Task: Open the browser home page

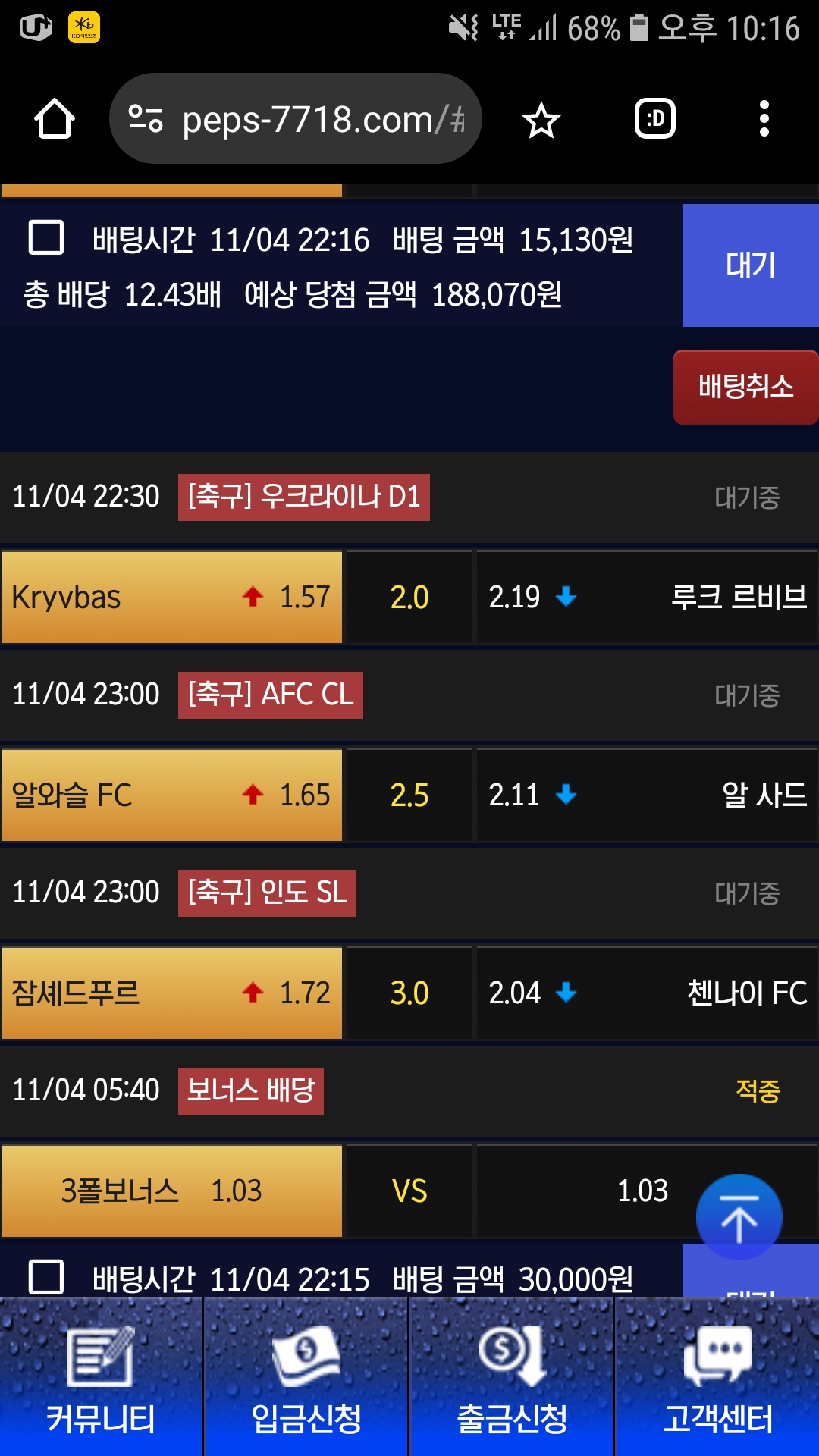Action: coord(55,119)
